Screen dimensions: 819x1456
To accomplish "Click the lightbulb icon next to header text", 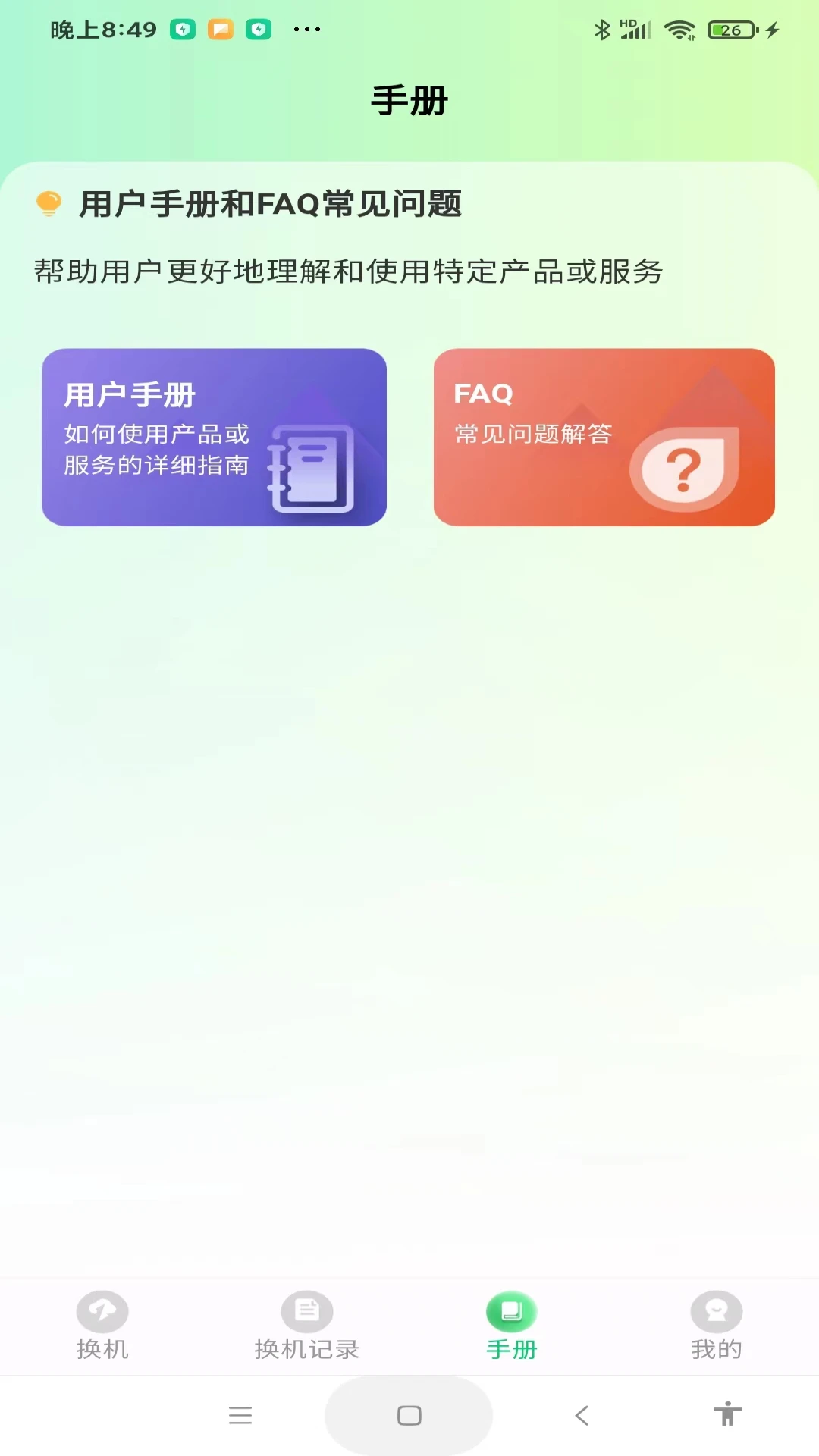I will pyautogui.click(x=49, y=203).
